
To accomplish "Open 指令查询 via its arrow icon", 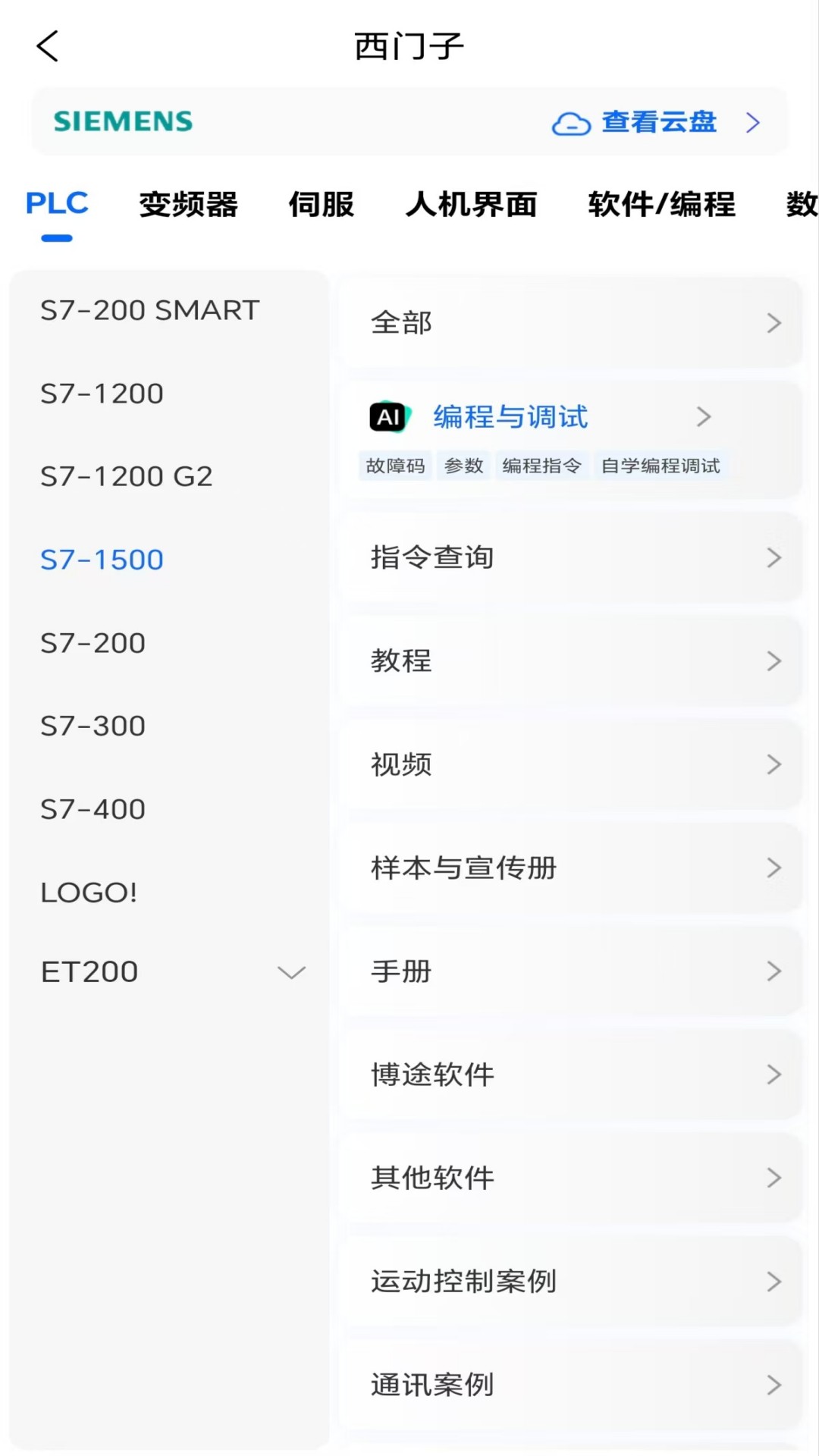I will (773, 557).
